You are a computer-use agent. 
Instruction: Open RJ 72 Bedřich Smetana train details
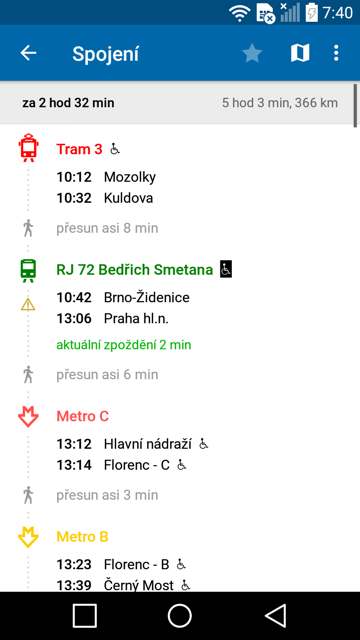click(135, 270)
